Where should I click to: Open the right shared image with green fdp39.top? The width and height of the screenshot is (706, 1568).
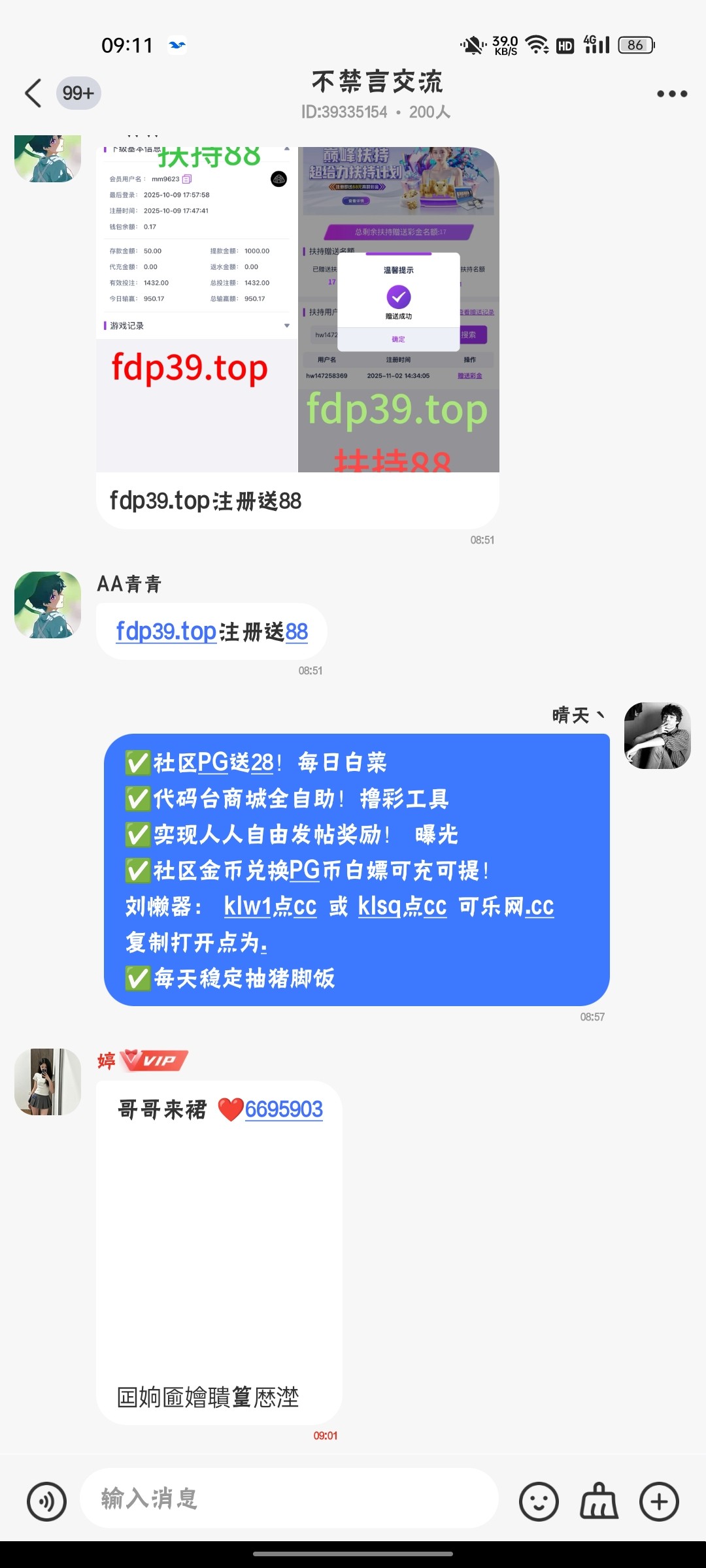[x=399, y=308]
